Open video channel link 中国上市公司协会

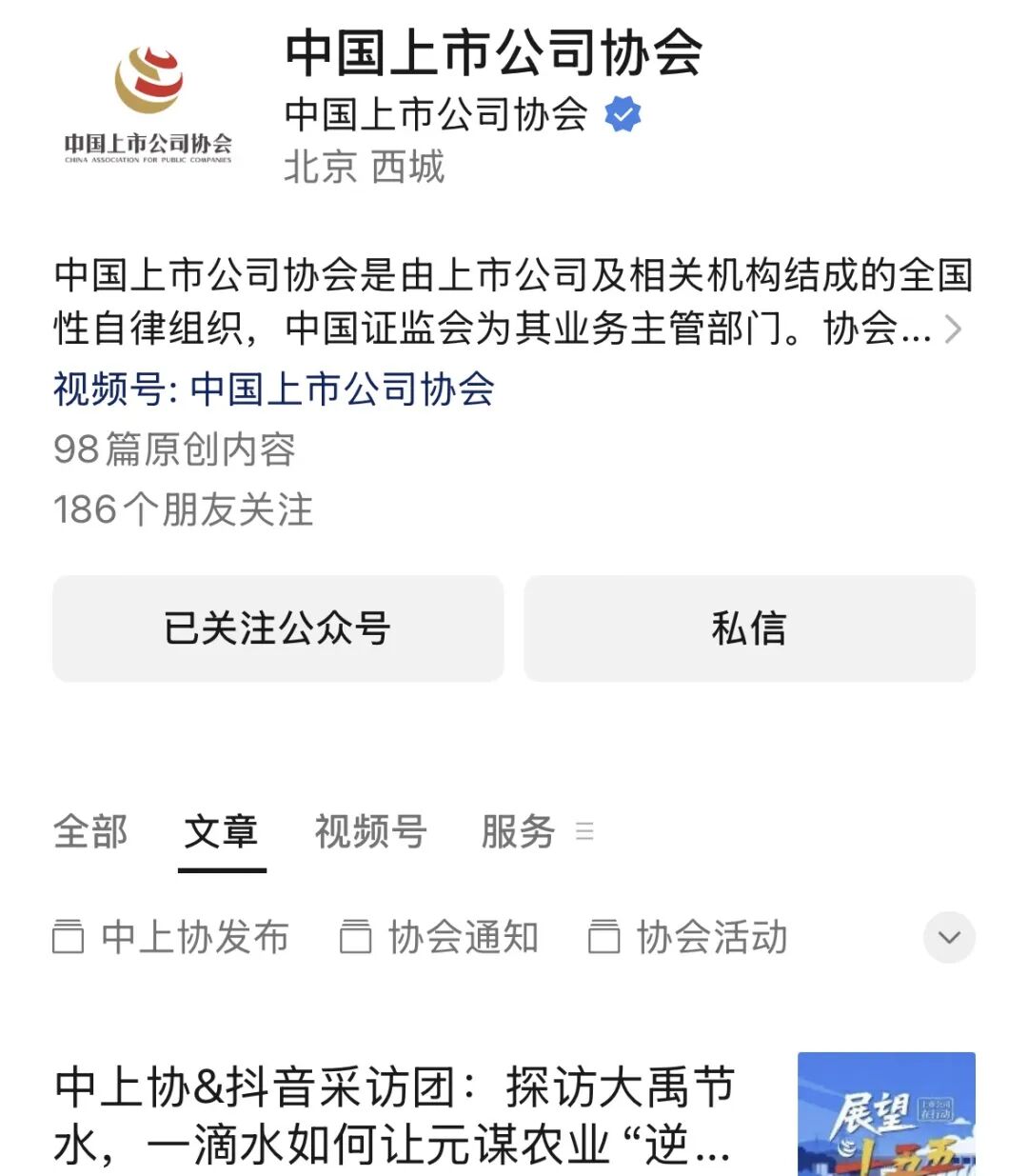(x=274, y=389)
